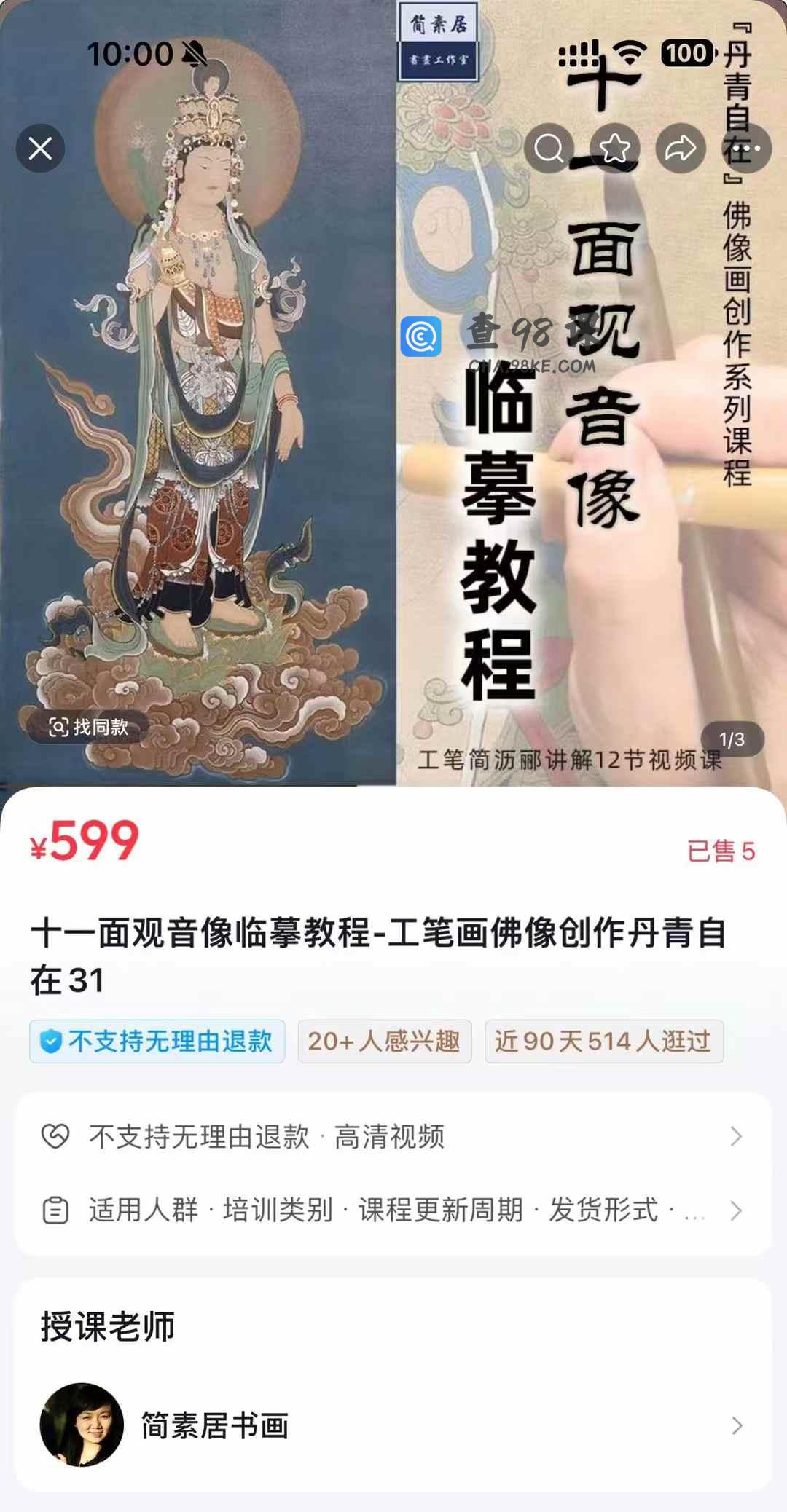787x1512 pixels.
Task: Open the 不支持无理由退款 · 高清视频 service row
Action: click(x=393, y=1136)
